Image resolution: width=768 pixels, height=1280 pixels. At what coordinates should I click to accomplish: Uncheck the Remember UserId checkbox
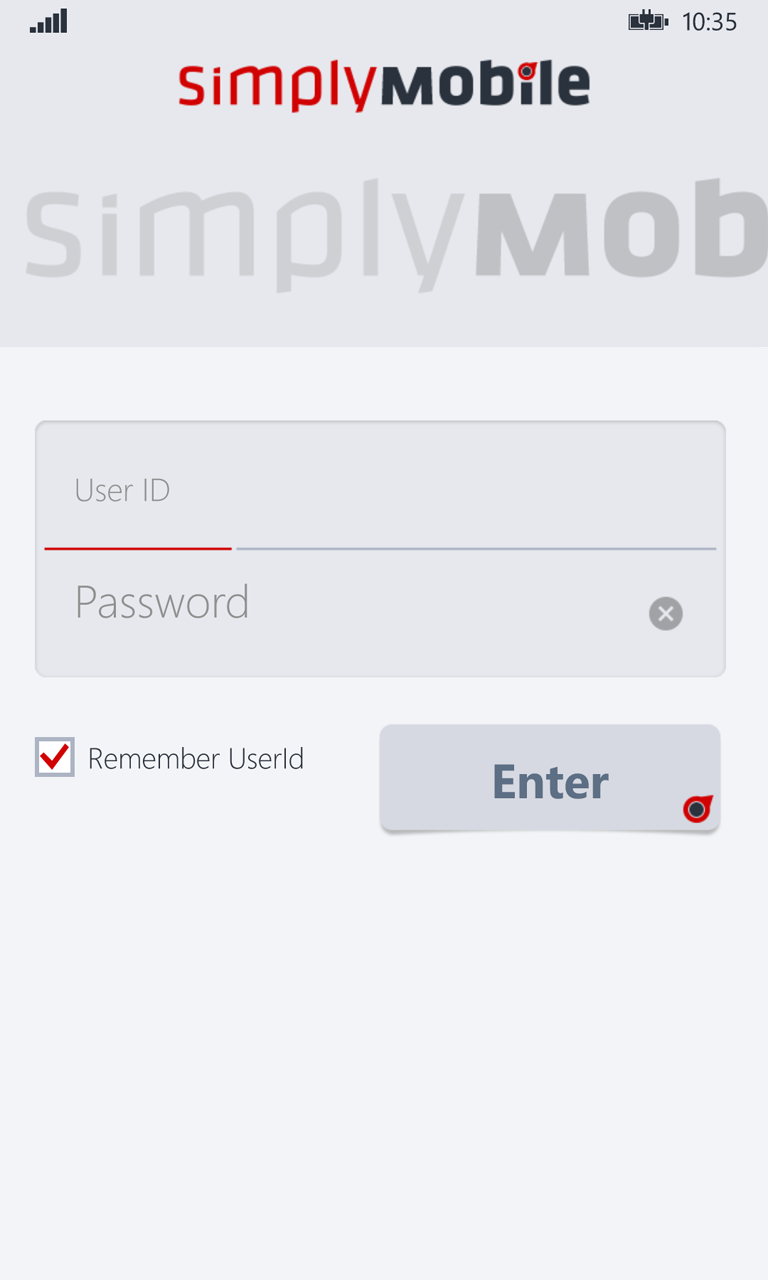tap(54, 757)
